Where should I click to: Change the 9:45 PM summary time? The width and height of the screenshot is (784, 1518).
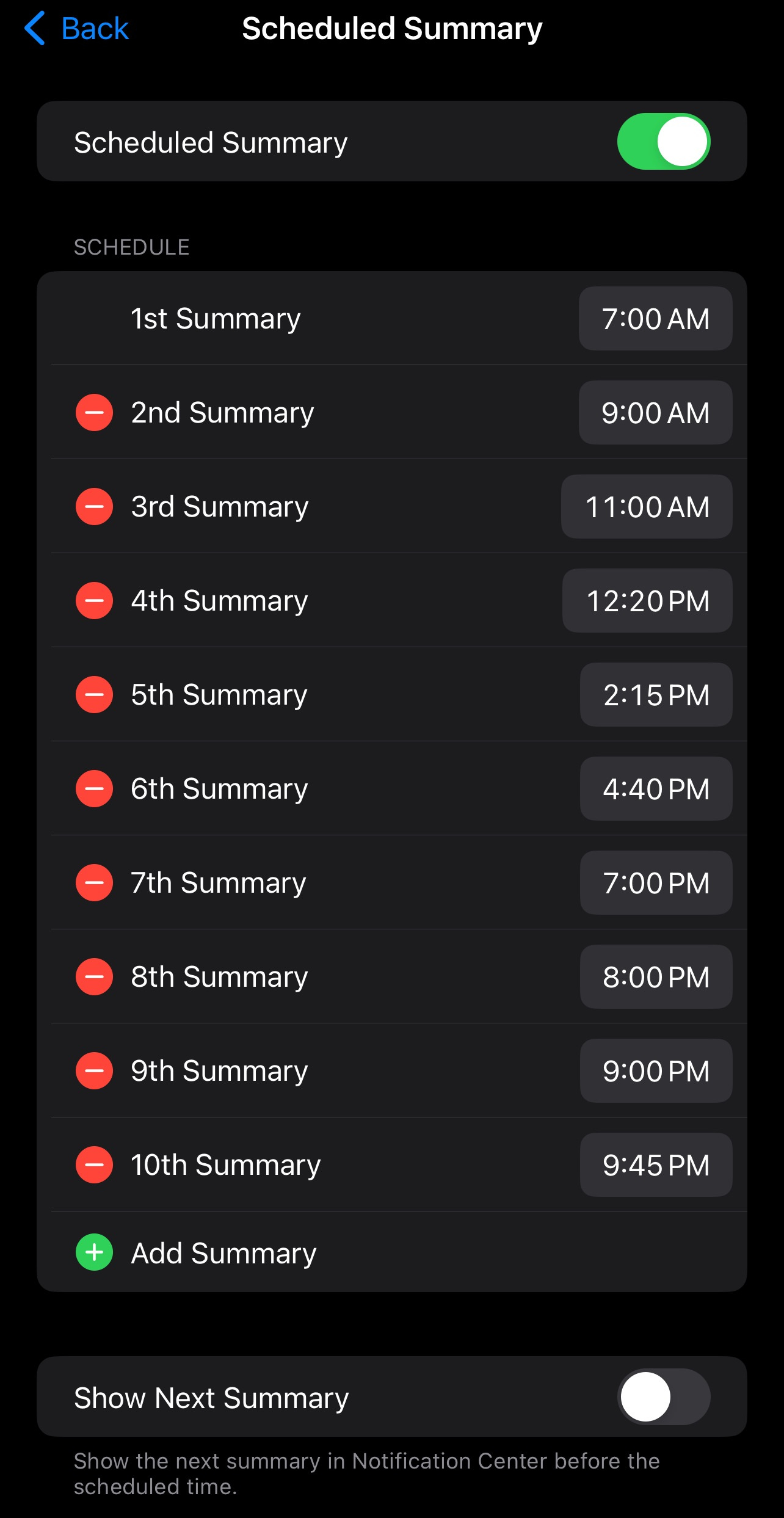click(x=656, y=1165)
